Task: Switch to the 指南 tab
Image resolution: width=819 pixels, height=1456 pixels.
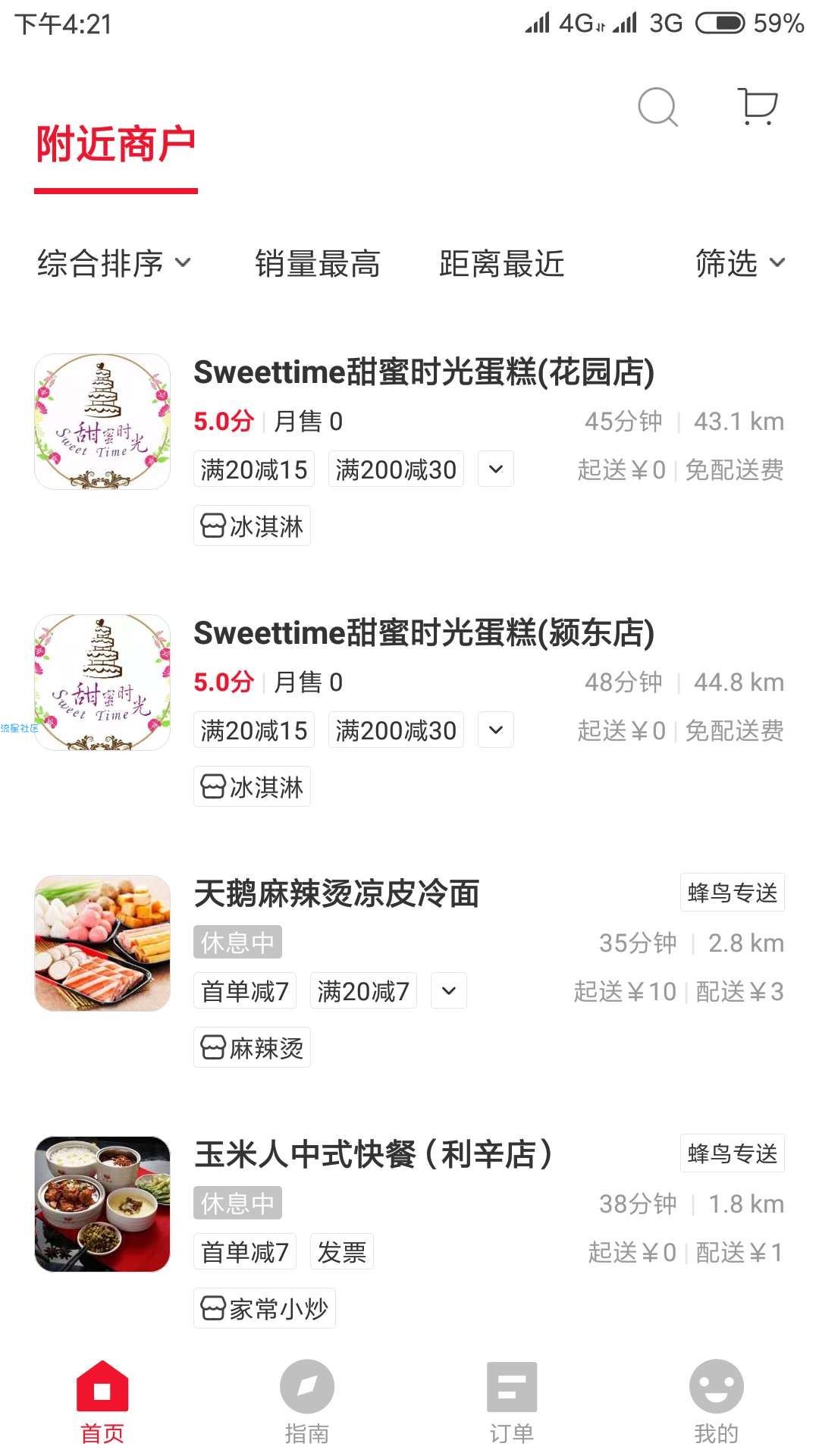Action: tap(307, 1402)
